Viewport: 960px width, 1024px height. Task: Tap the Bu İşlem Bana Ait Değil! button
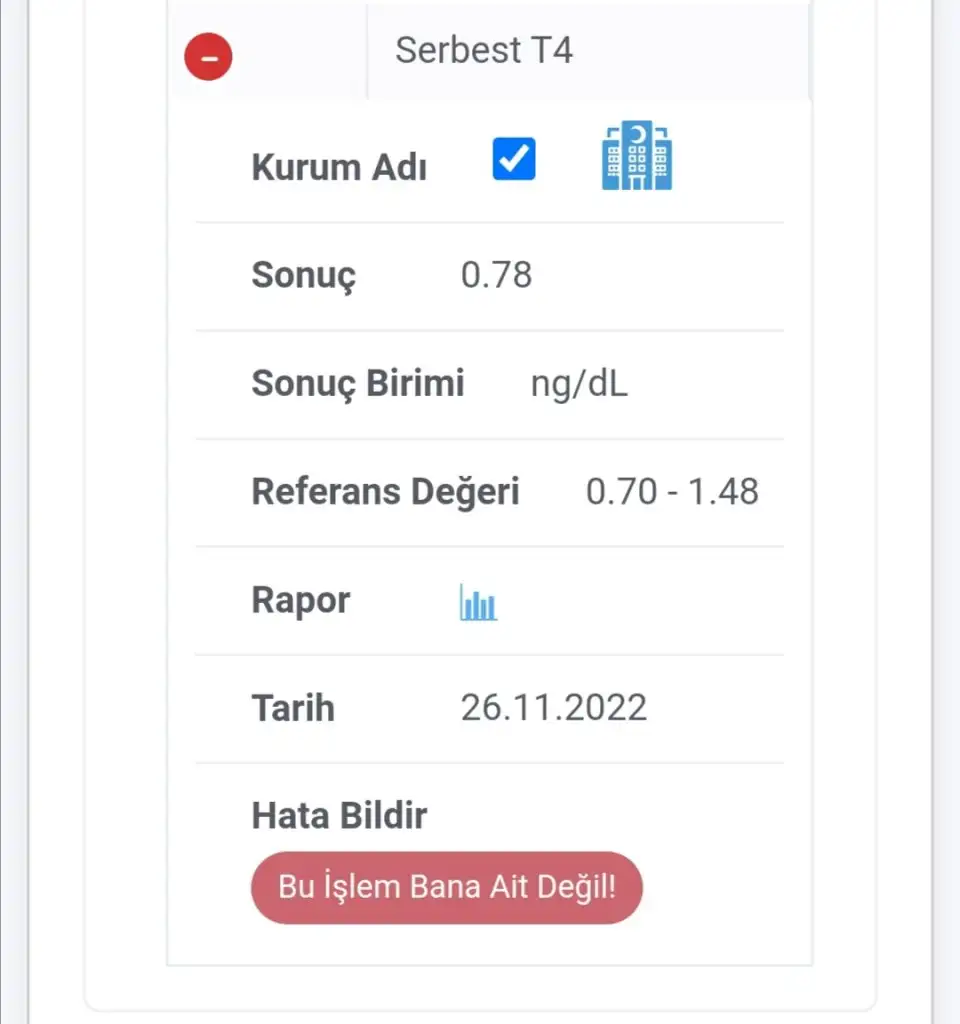tap(446, 887)
